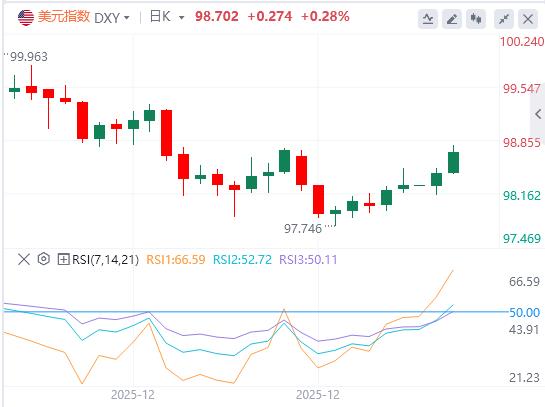Change the candlestick chart style
This screenshot has width=545, height=407.
tap(476, 19)
